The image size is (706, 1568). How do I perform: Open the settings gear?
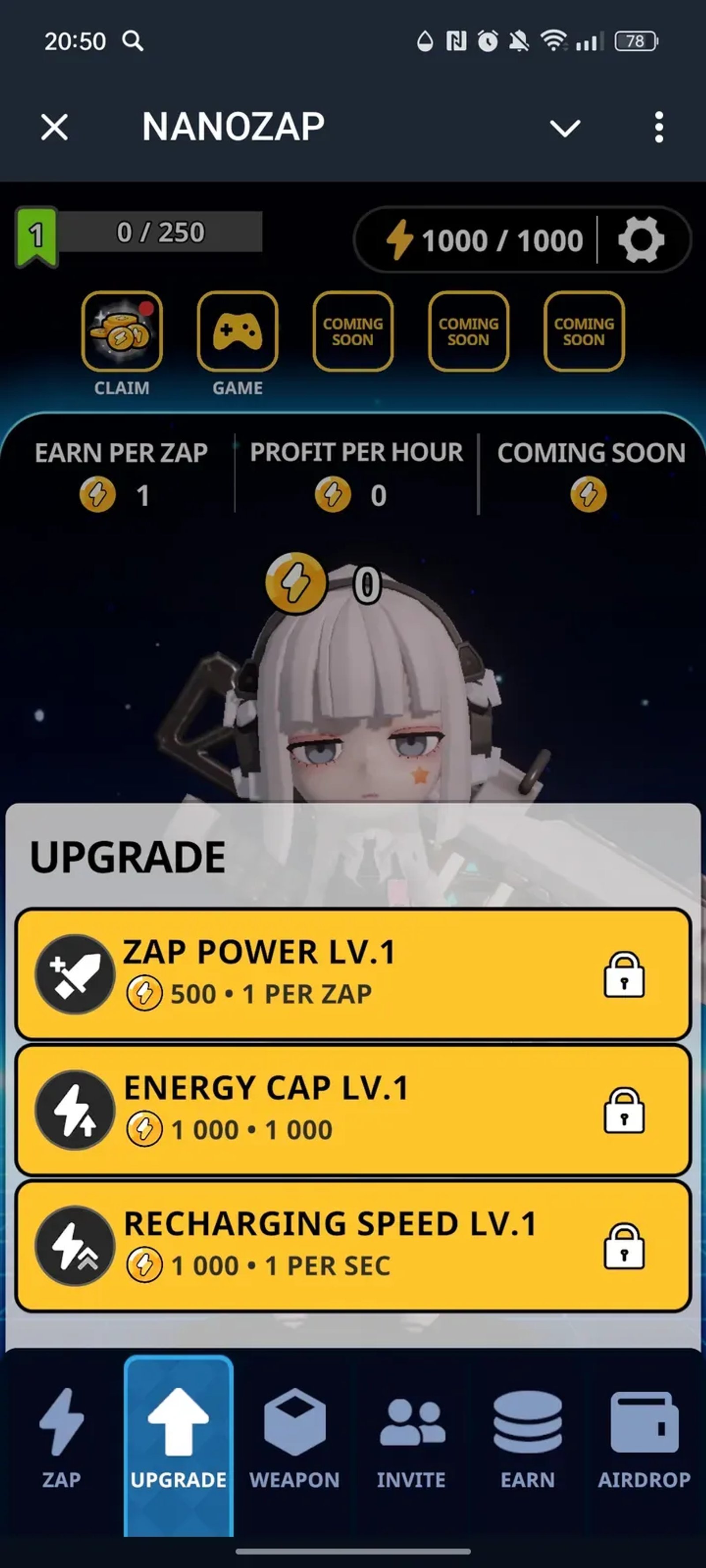pos(641,240)
